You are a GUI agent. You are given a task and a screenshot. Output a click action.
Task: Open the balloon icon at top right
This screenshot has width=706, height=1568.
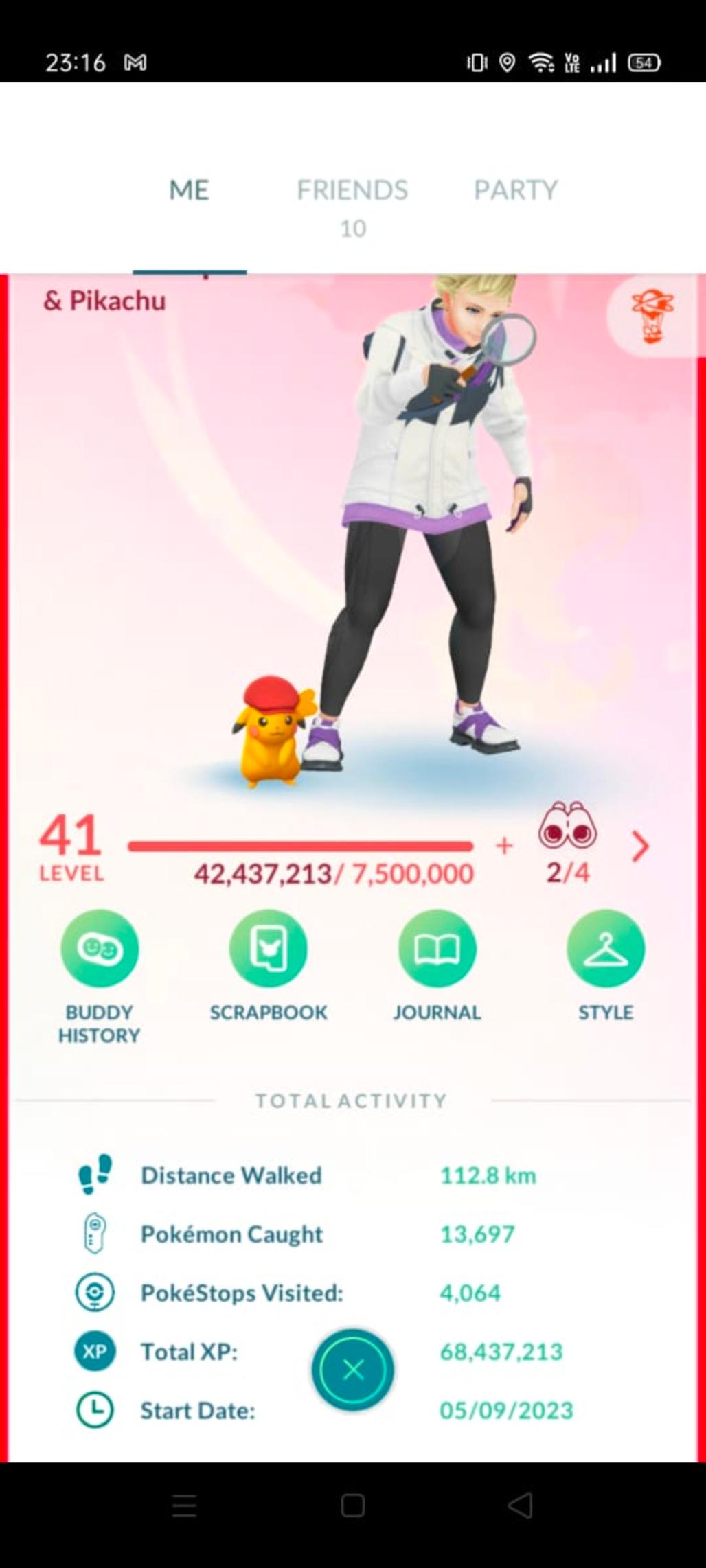[x=653, y=316]
